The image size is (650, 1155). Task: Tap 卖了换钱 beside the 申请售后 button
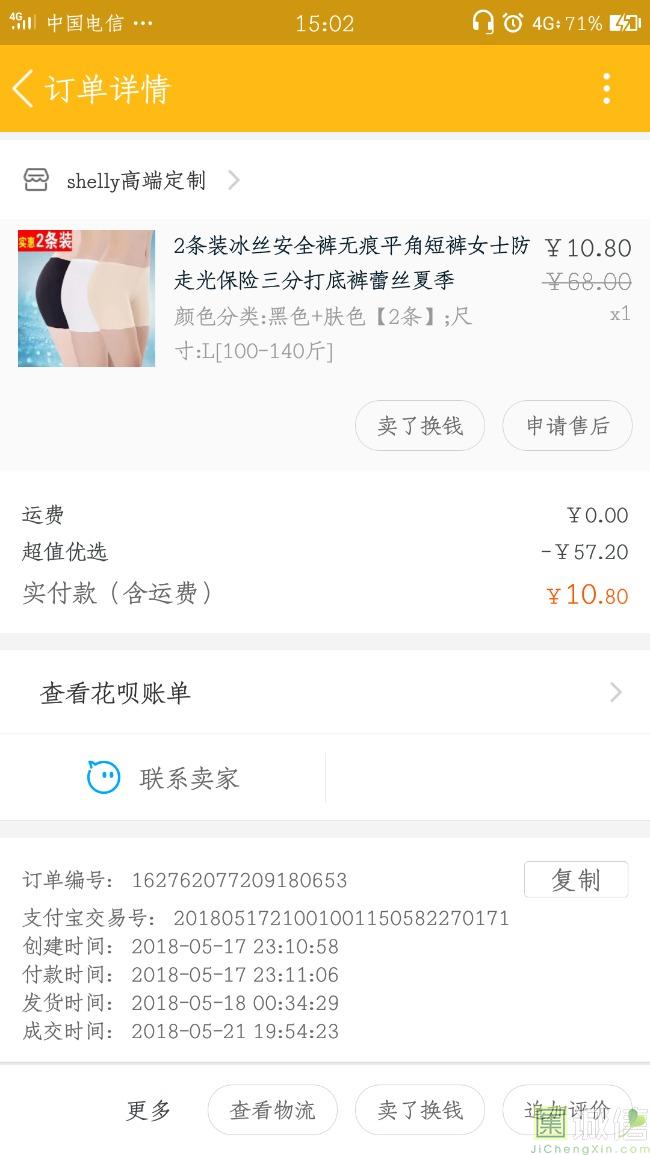point(420,426)
